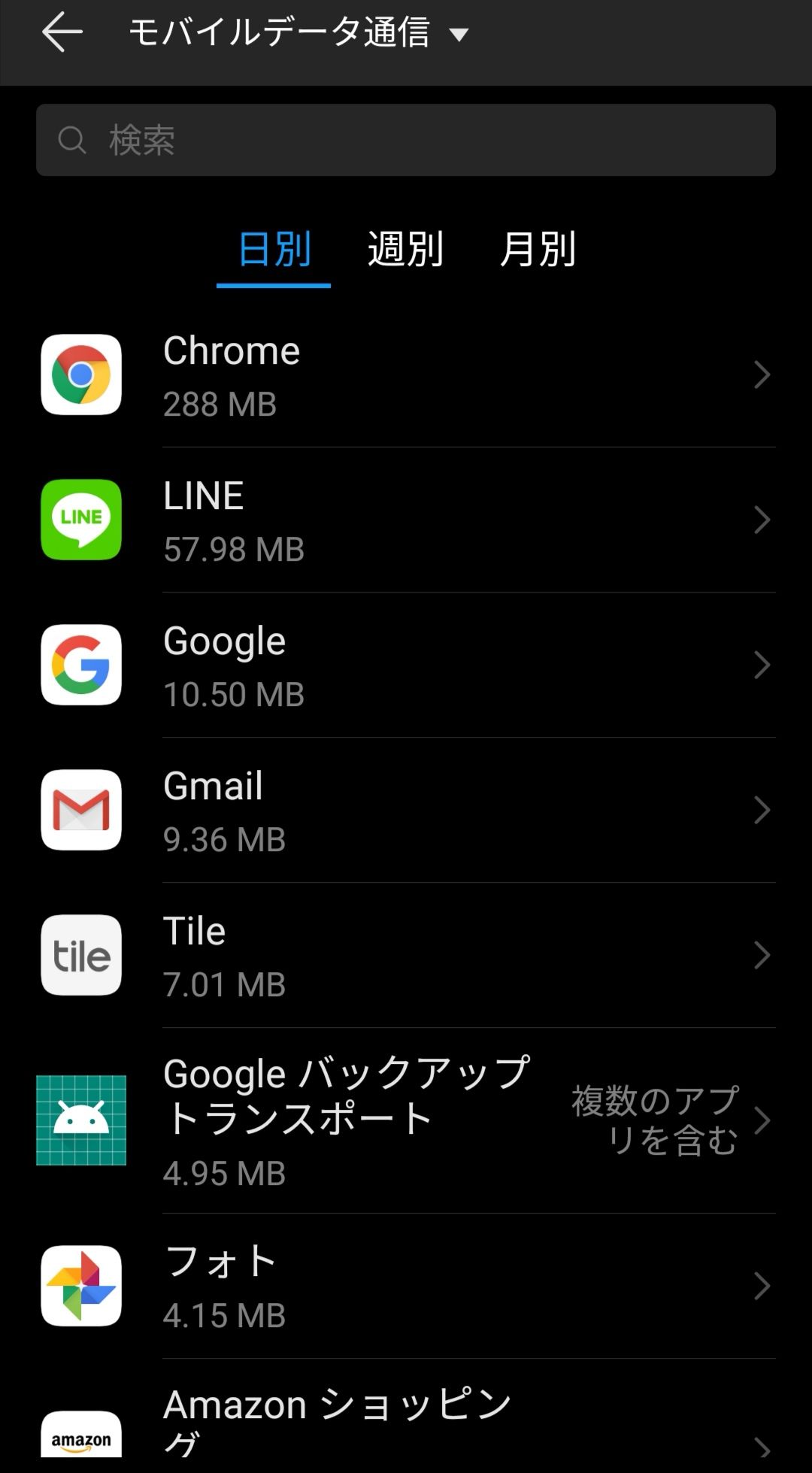Open Chrome data usage details

click(406, 375)
